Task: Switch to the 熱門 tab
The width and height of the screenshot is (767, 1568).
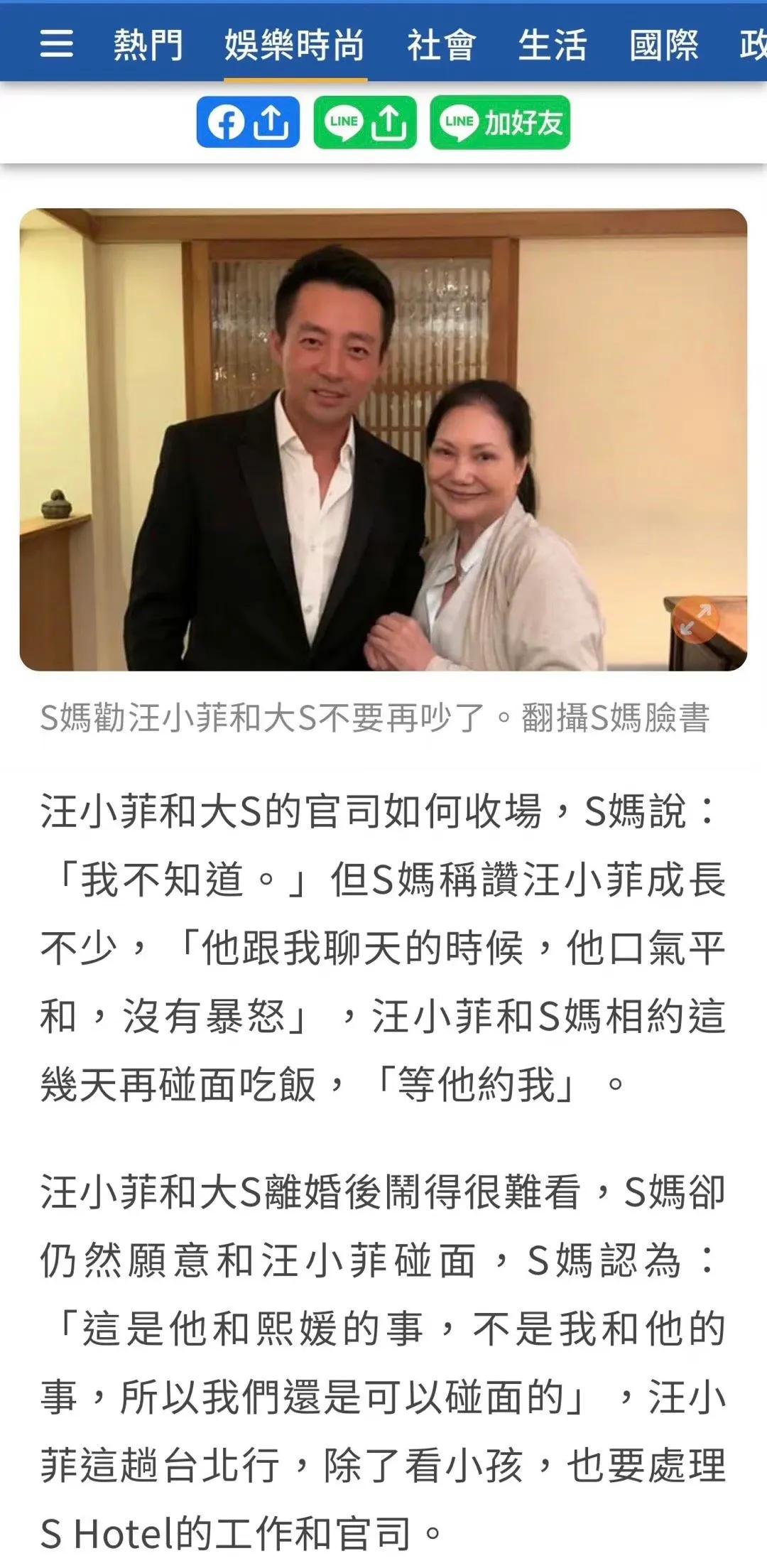Action: (148, 45)
